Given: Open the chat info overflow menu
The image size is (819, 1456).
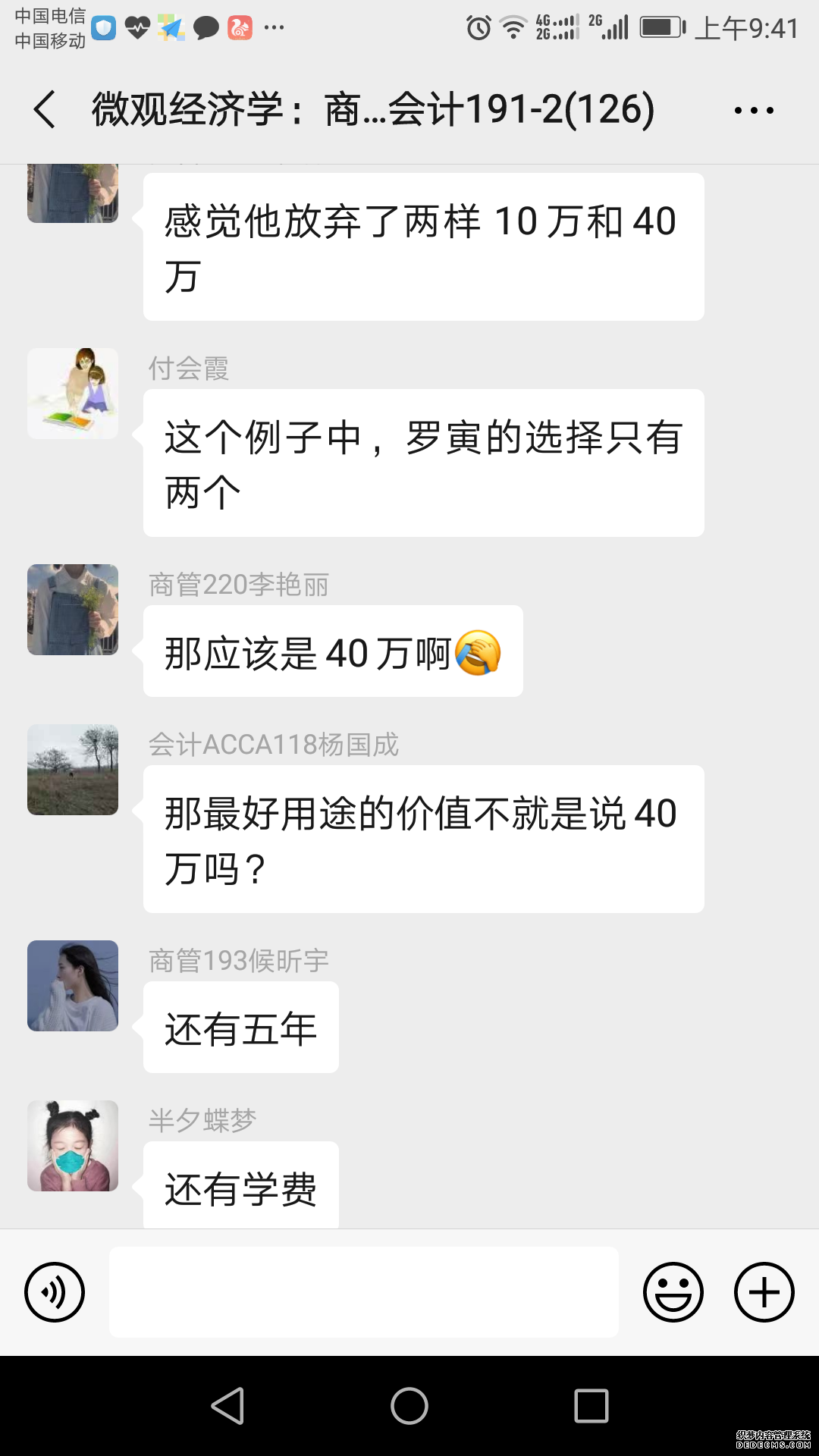Looking at the screenshot, I should 754,111.
